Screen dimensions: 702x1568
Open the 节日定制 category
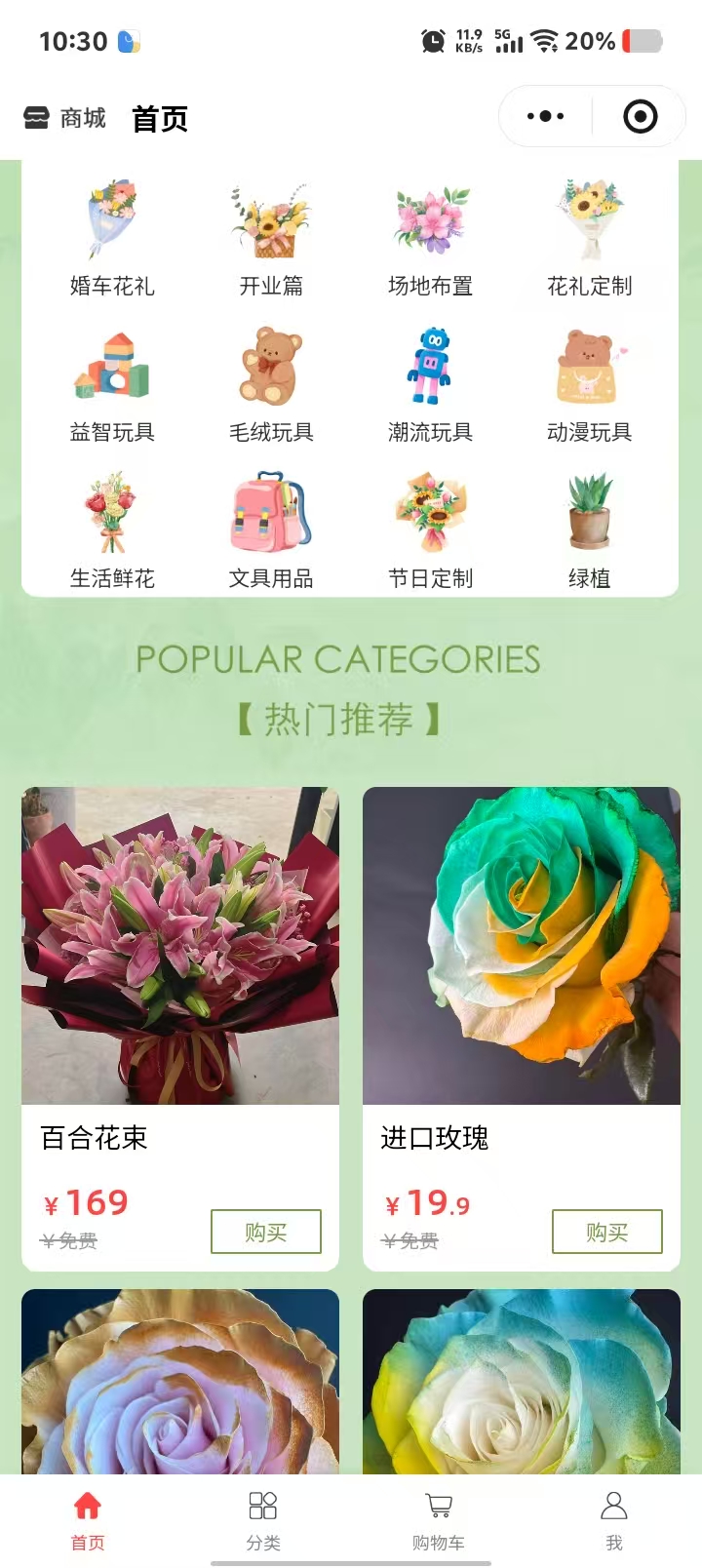(x=430, y=530)
